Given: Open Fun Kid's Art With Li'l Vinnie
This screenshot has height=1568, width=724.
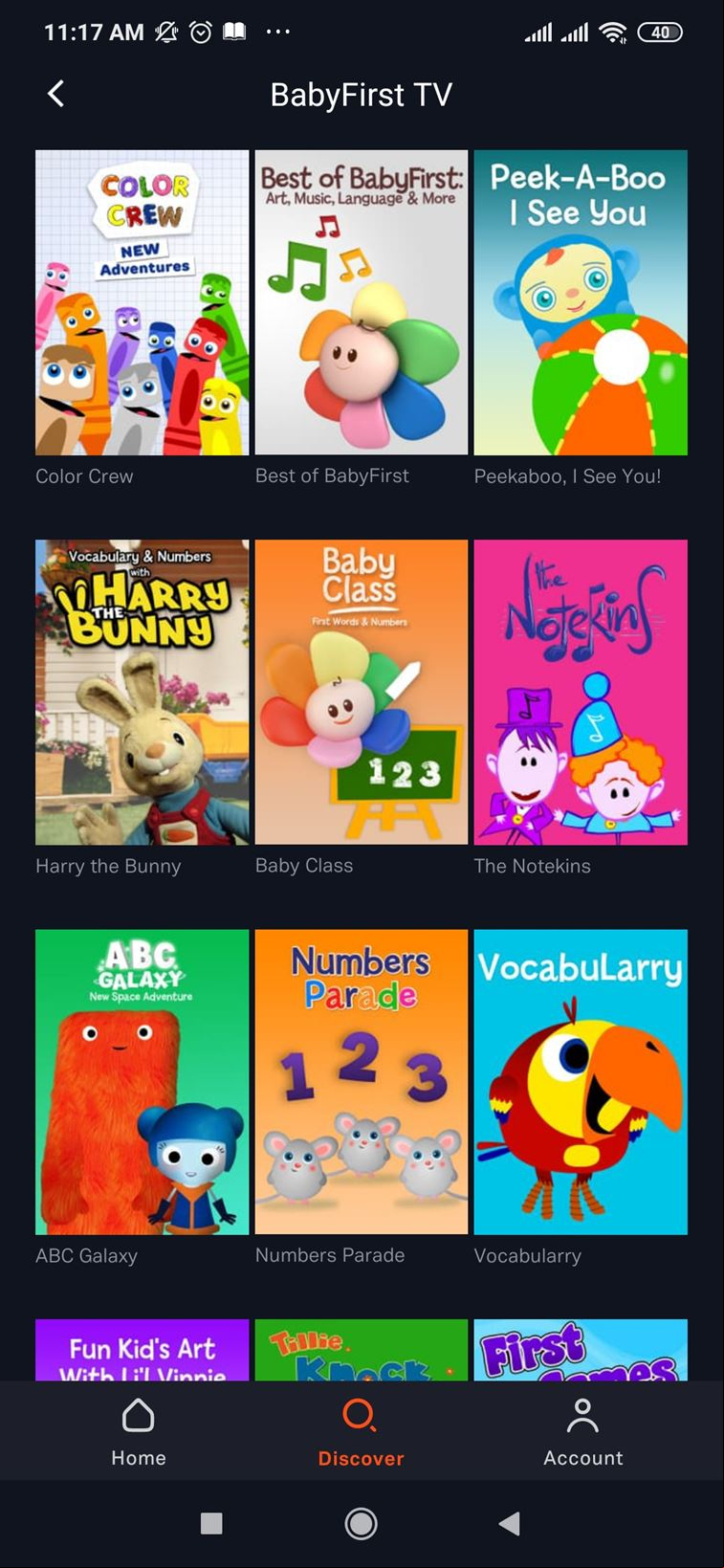Looking at the screenshot, I should [142, 1350].
